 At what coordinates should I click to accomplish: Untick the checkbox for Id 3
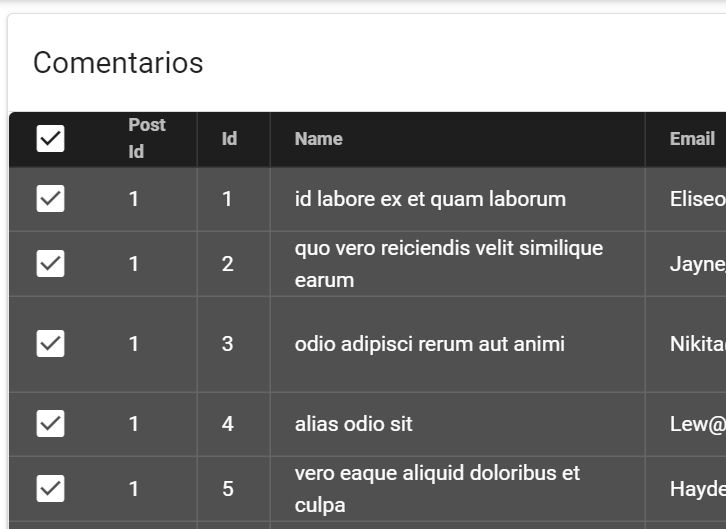pyautogui.click(x=50, y=344)
